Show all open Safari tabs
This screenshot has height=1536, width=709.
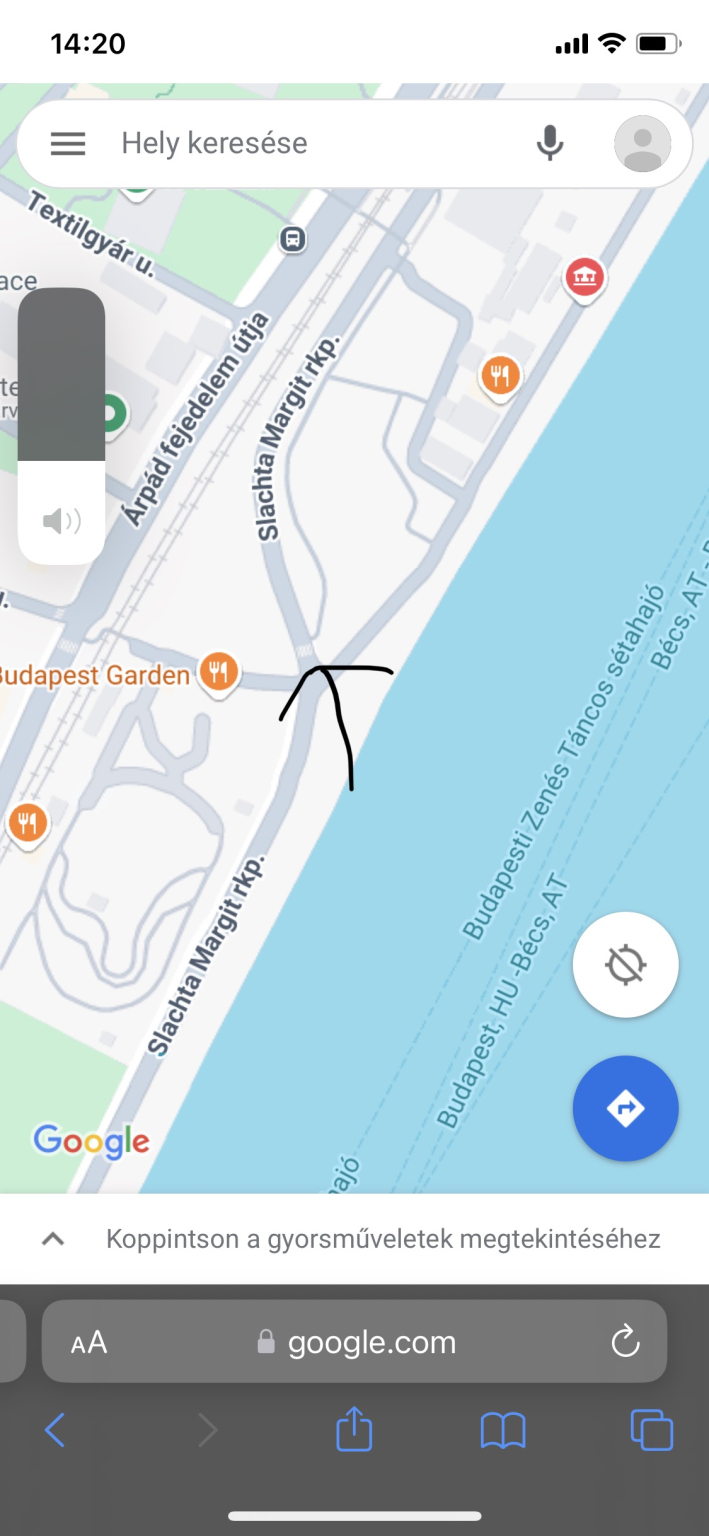[652, 1430]
